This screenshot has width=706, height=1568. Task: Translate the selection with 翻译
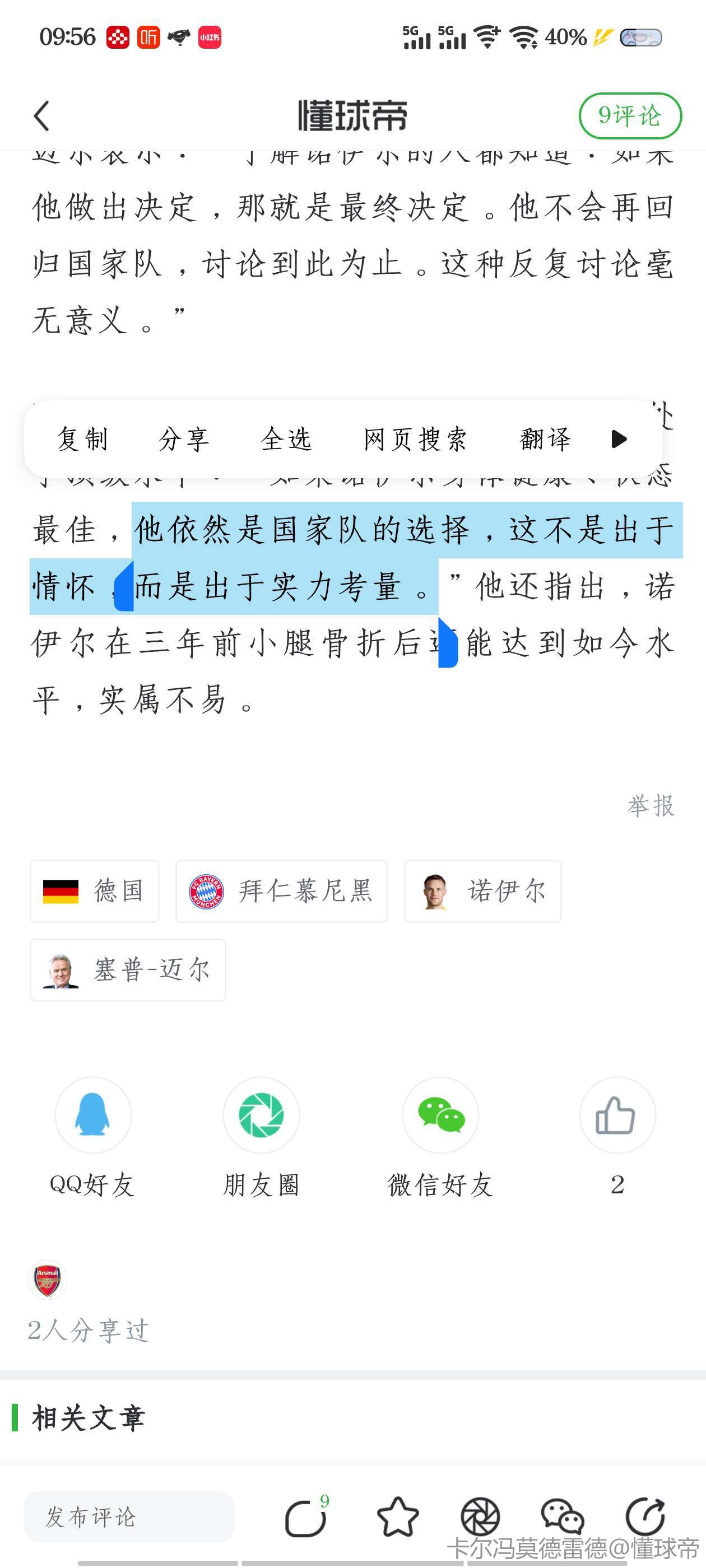(545, 439)
